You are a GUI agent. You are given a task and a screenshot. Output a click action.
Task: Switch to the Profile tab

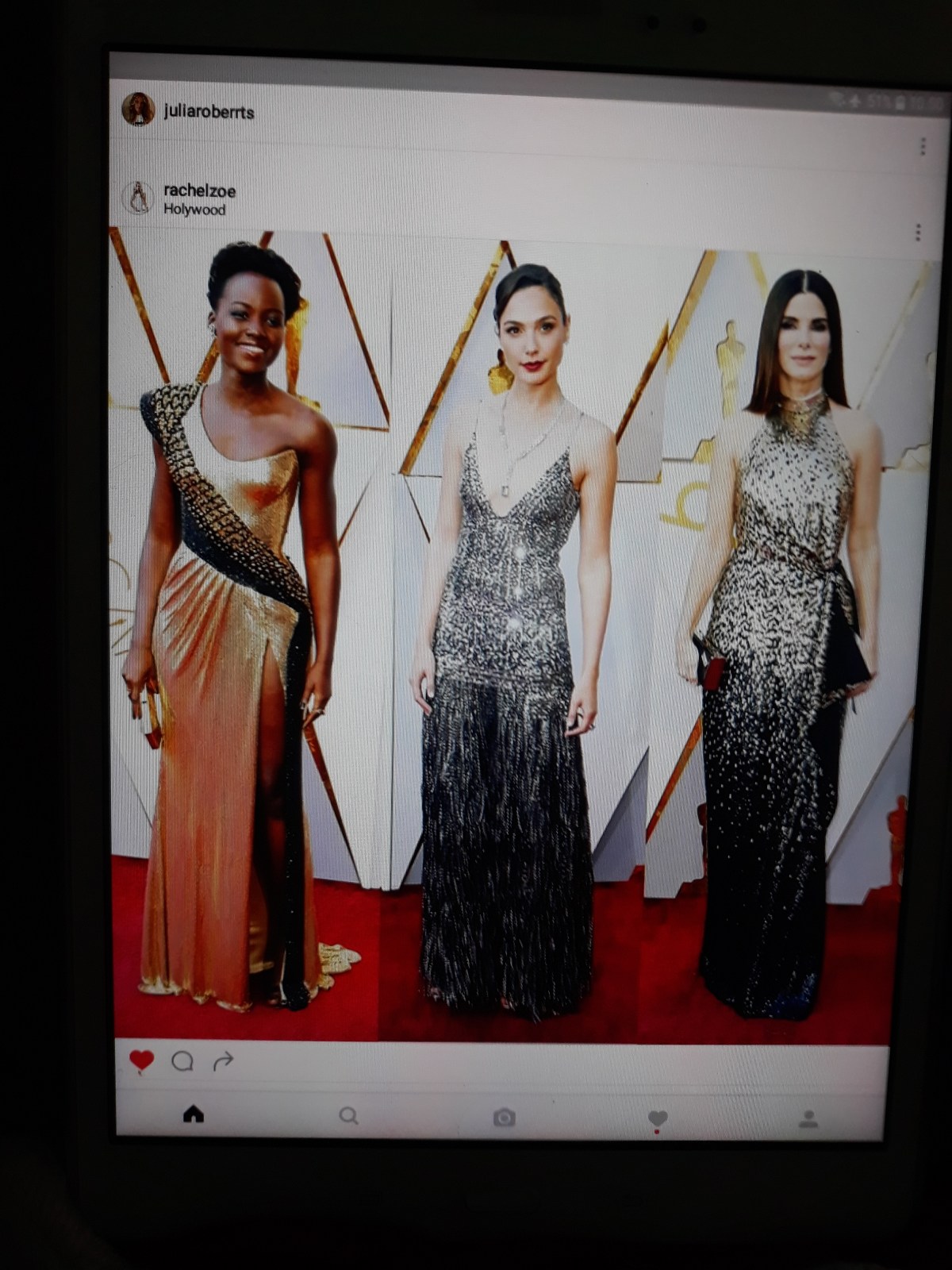click(x=808, y=1120)
